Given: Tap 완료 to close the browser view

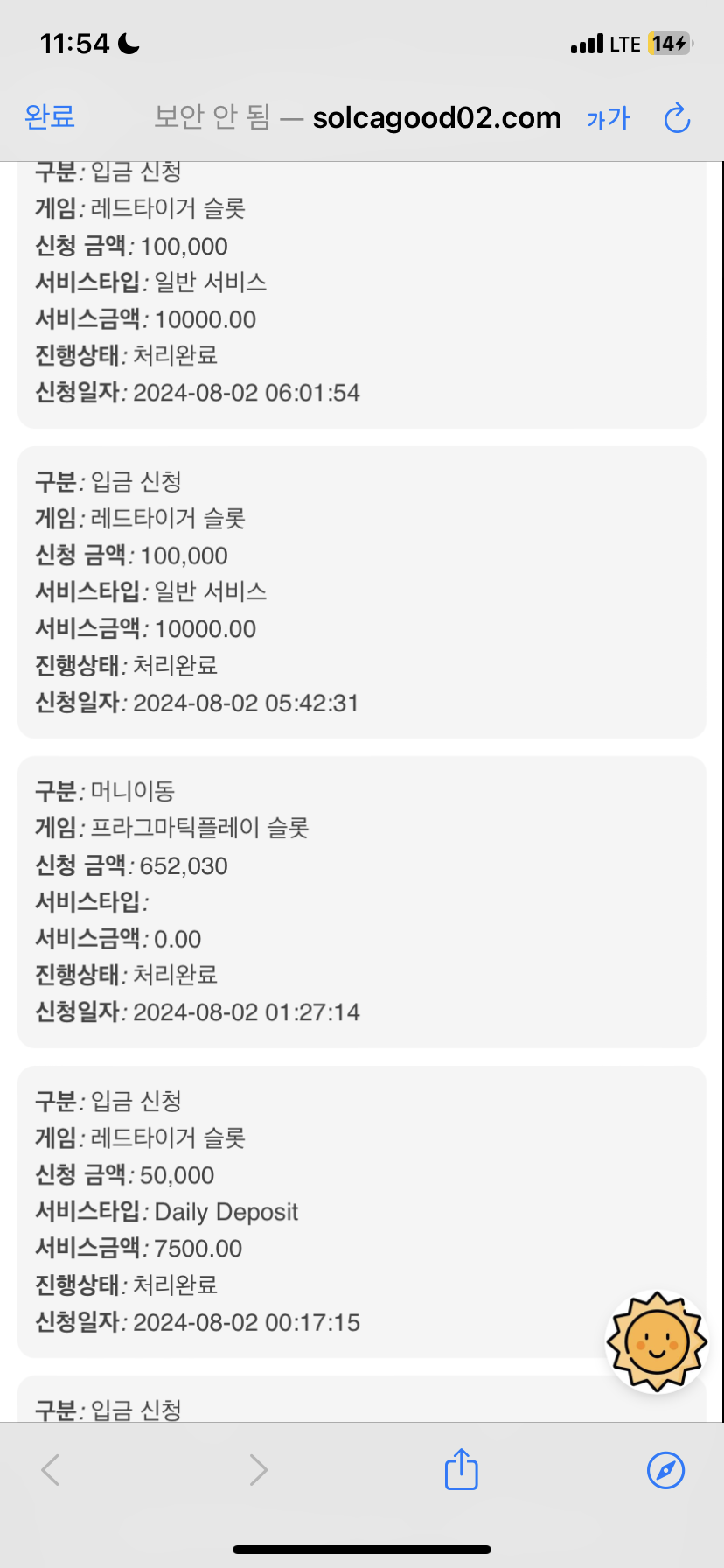Looking at the screenshot, I should pos(50,116).
